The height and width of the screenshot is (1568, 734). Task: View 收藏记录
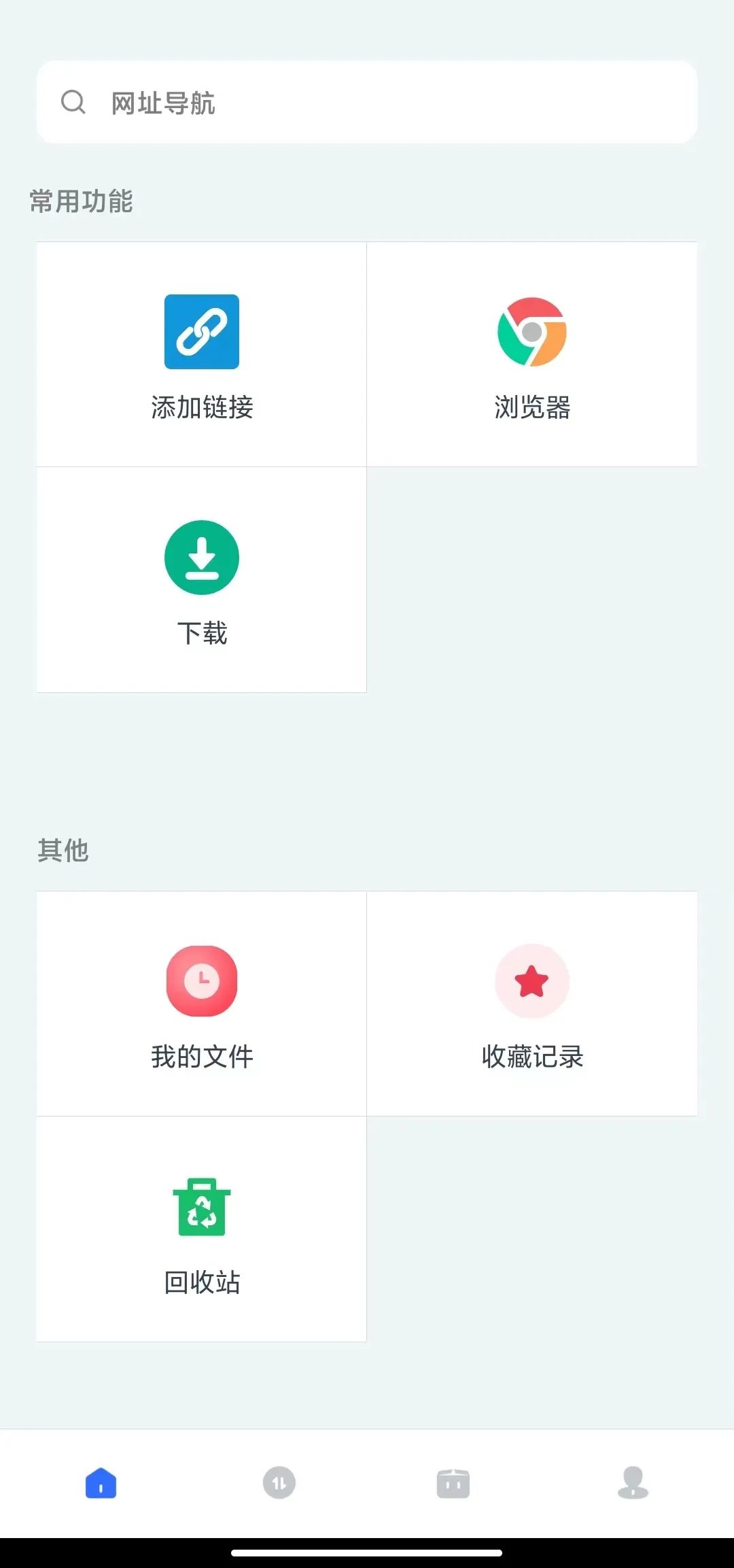532,1004
